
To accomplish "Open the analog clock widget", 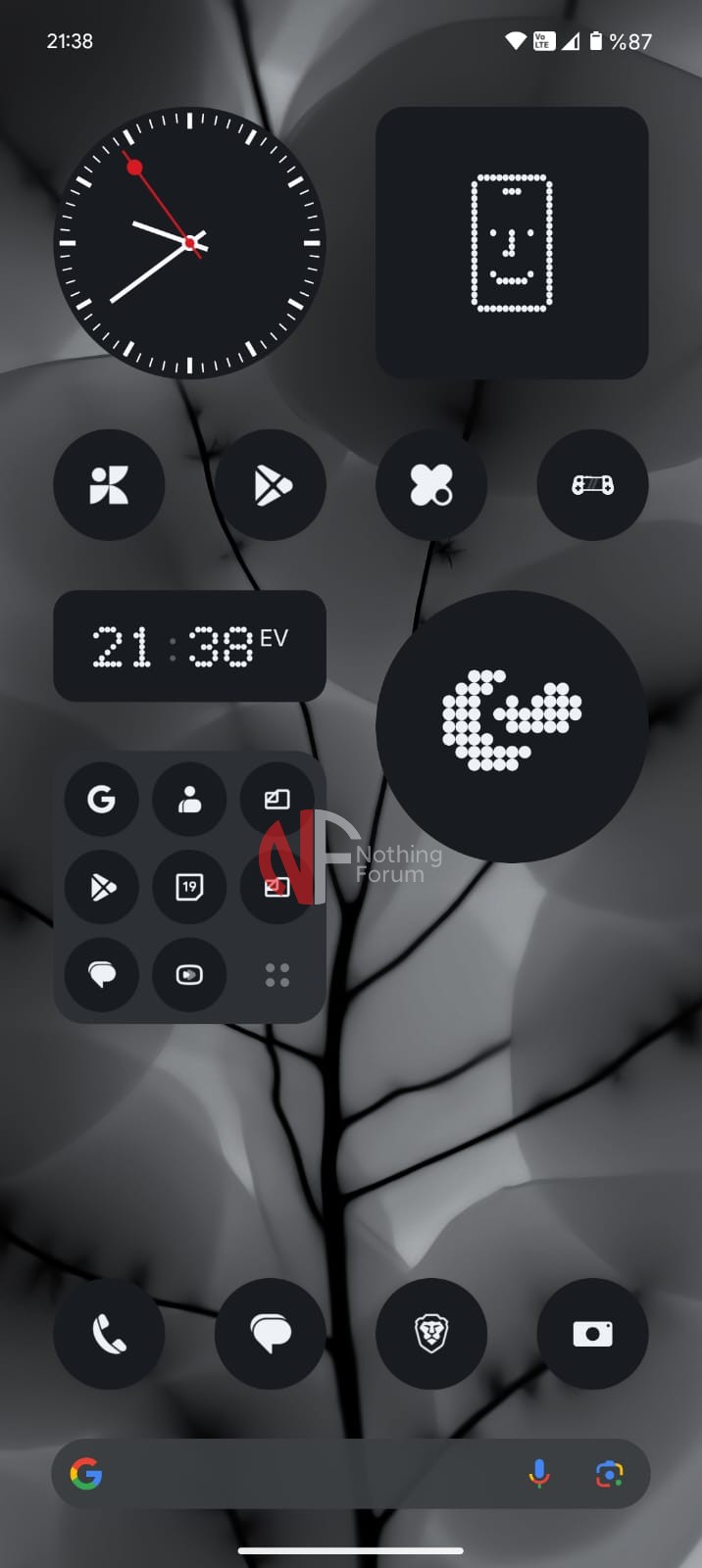I will pos(189,242).
